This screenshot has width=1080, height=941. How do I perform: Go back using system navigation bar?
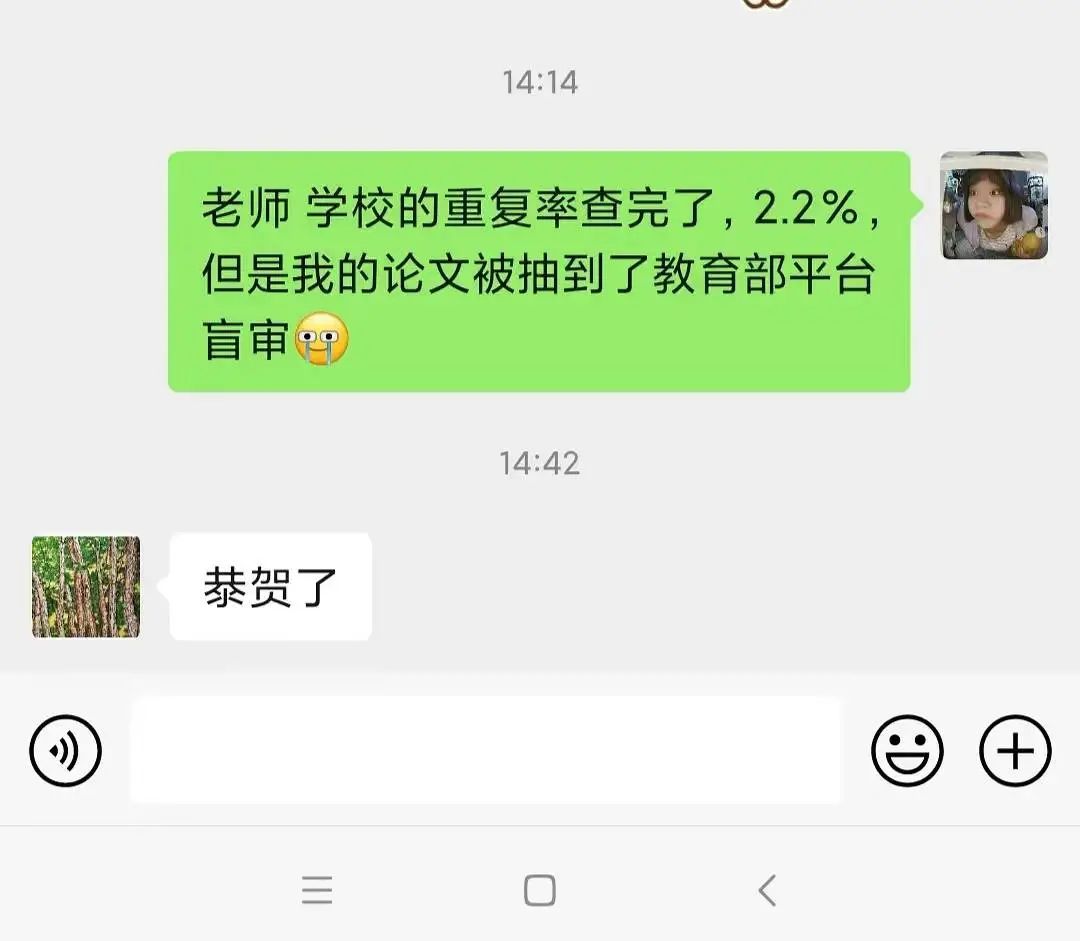(767, 890)
